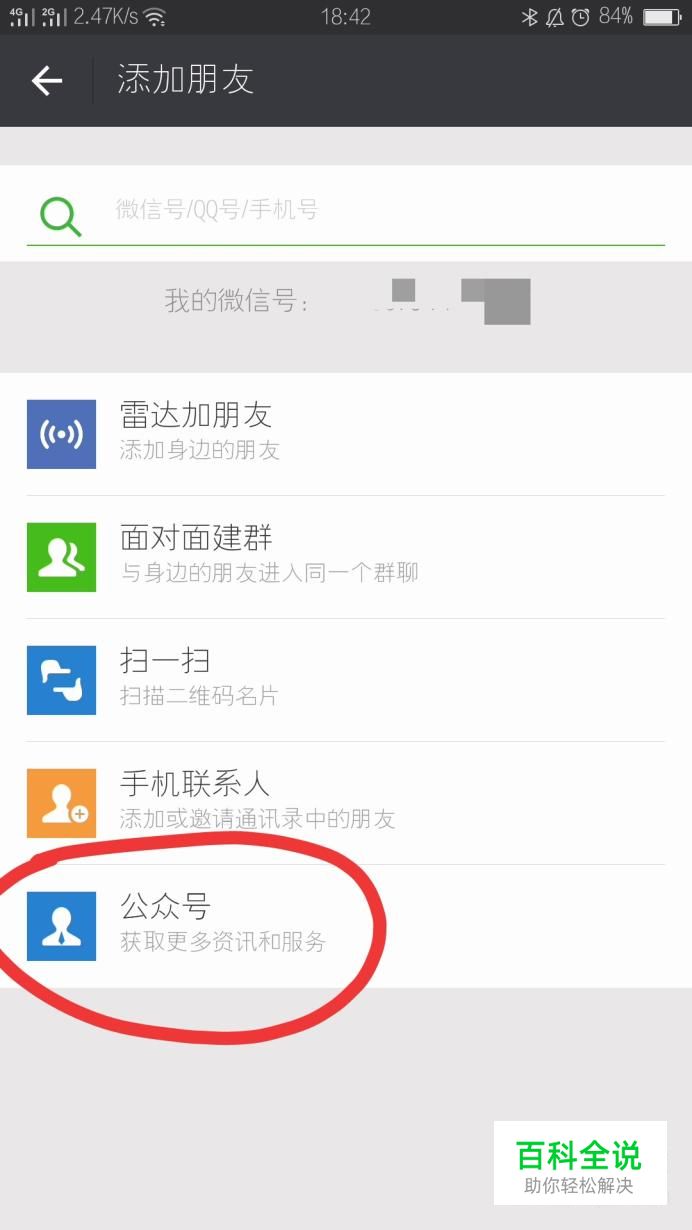This screenshot has width=692, height=1230.
Task: Open 手机联系人
Action: (x=346, y=803)
